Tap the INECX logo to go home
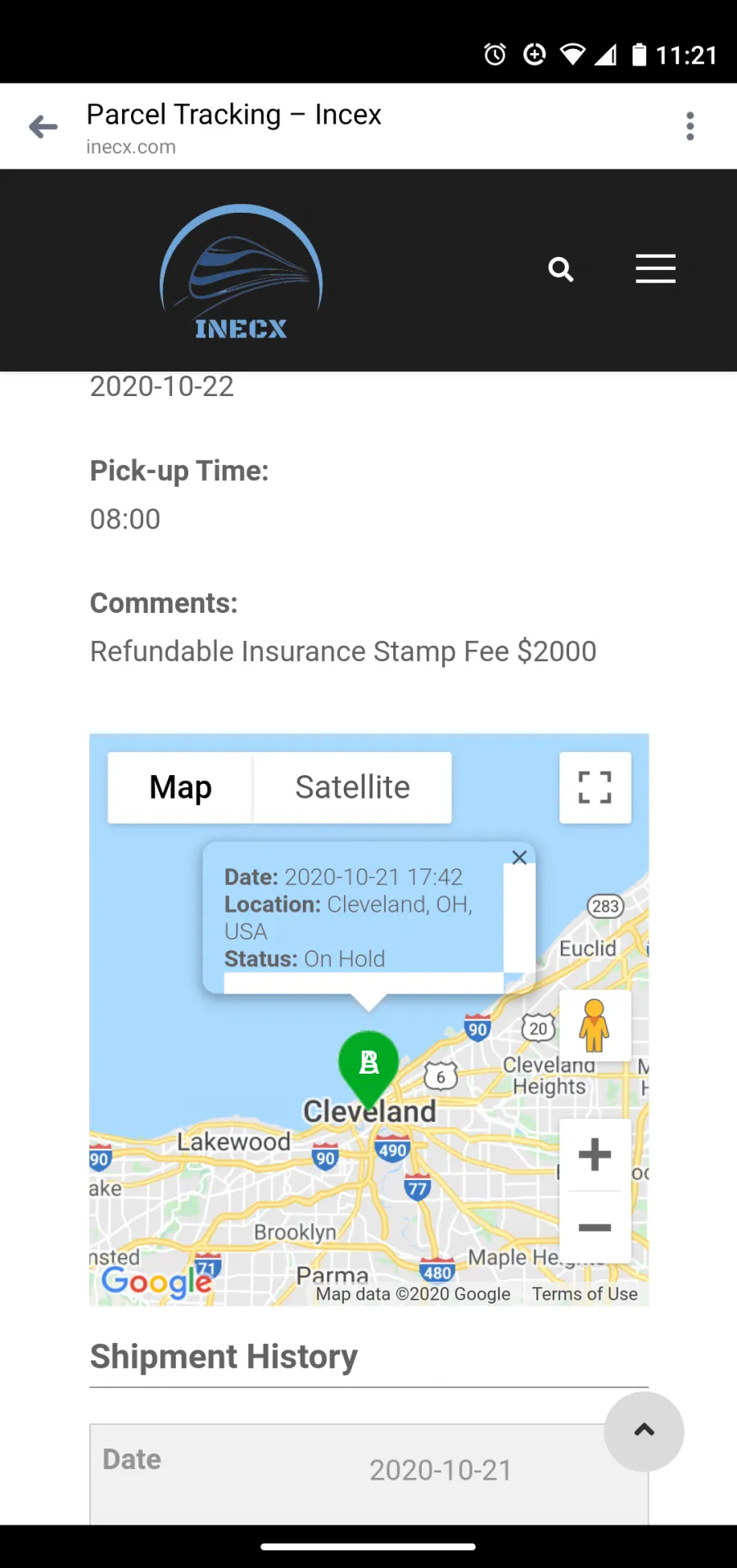The height and width of the screenshot is (1568, 737). [241, 272]
